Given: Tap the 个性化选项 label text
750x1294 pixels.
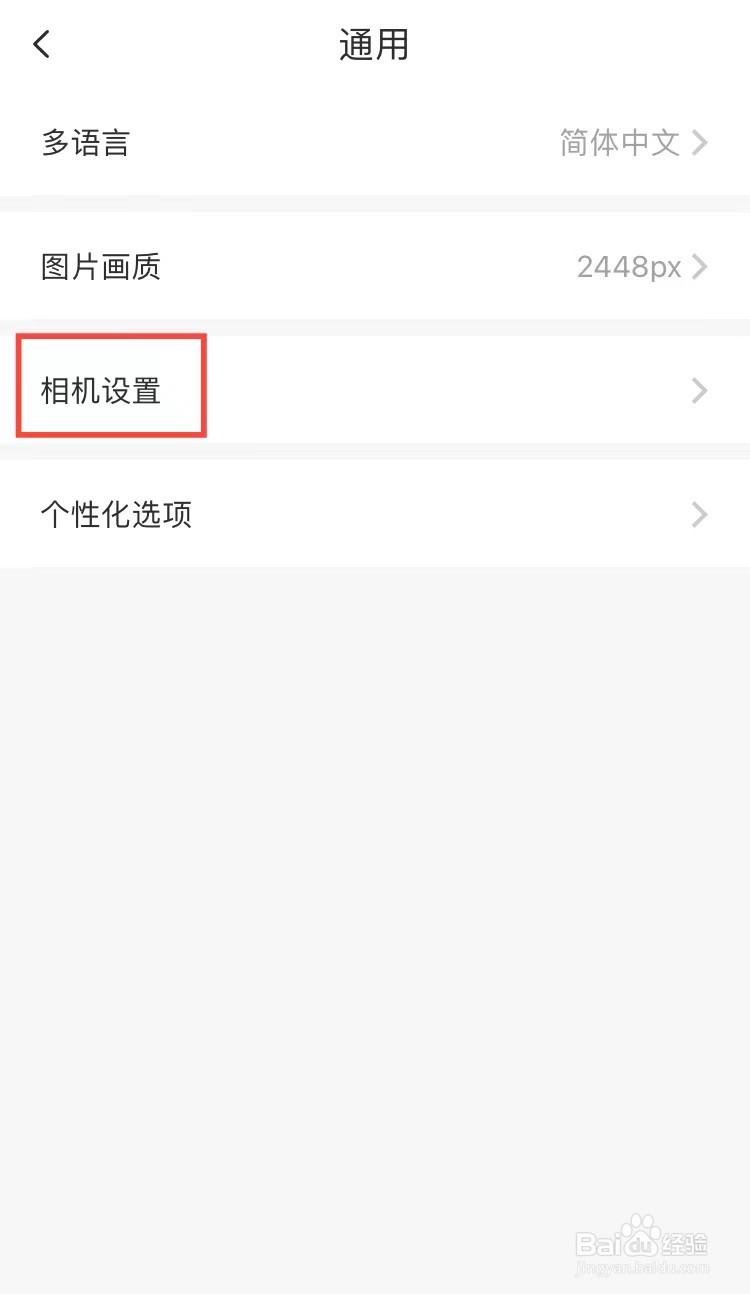Looking at the screenshot, I should (x=115, y=514).
